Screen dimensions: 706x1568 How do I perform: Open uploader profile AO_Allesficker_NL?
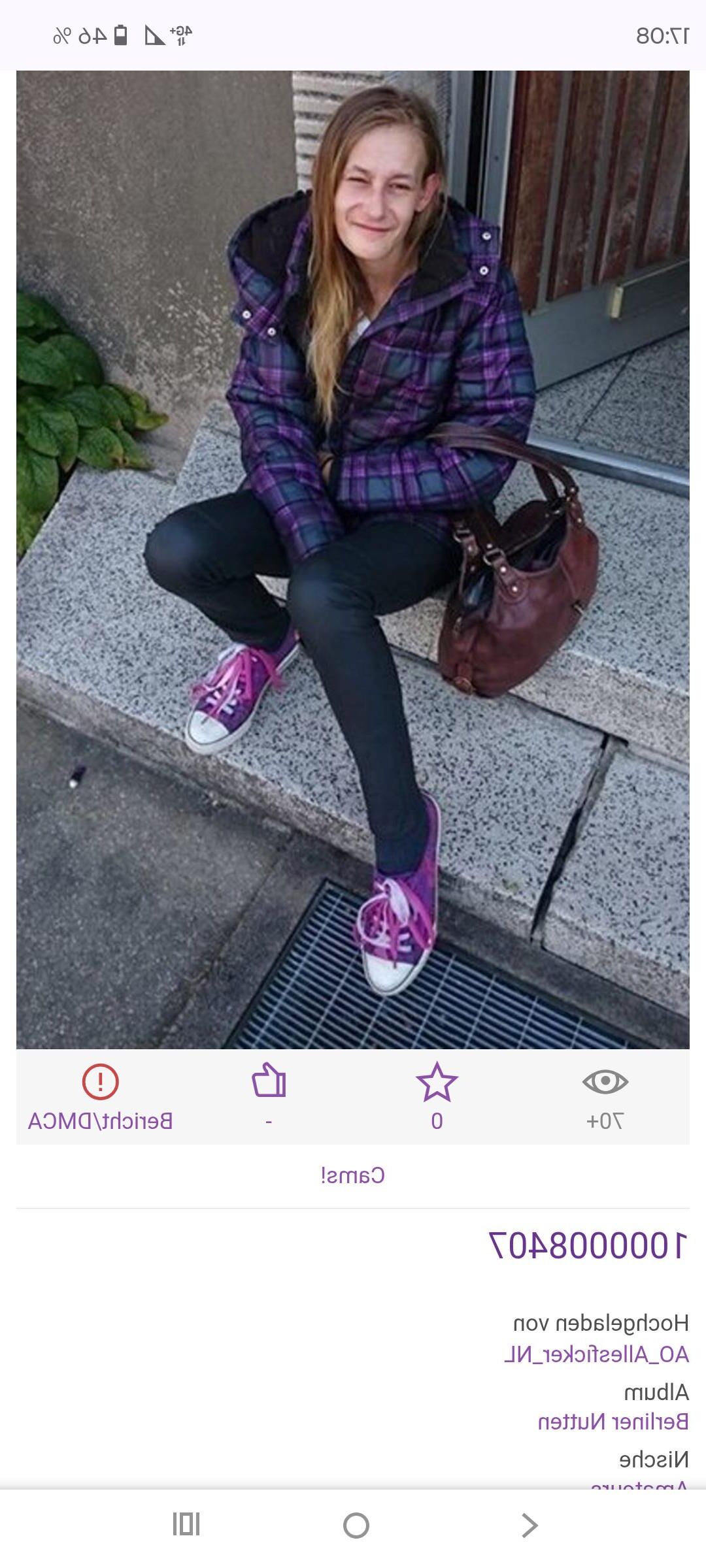pyautogui.click(x=596, y=1355)
